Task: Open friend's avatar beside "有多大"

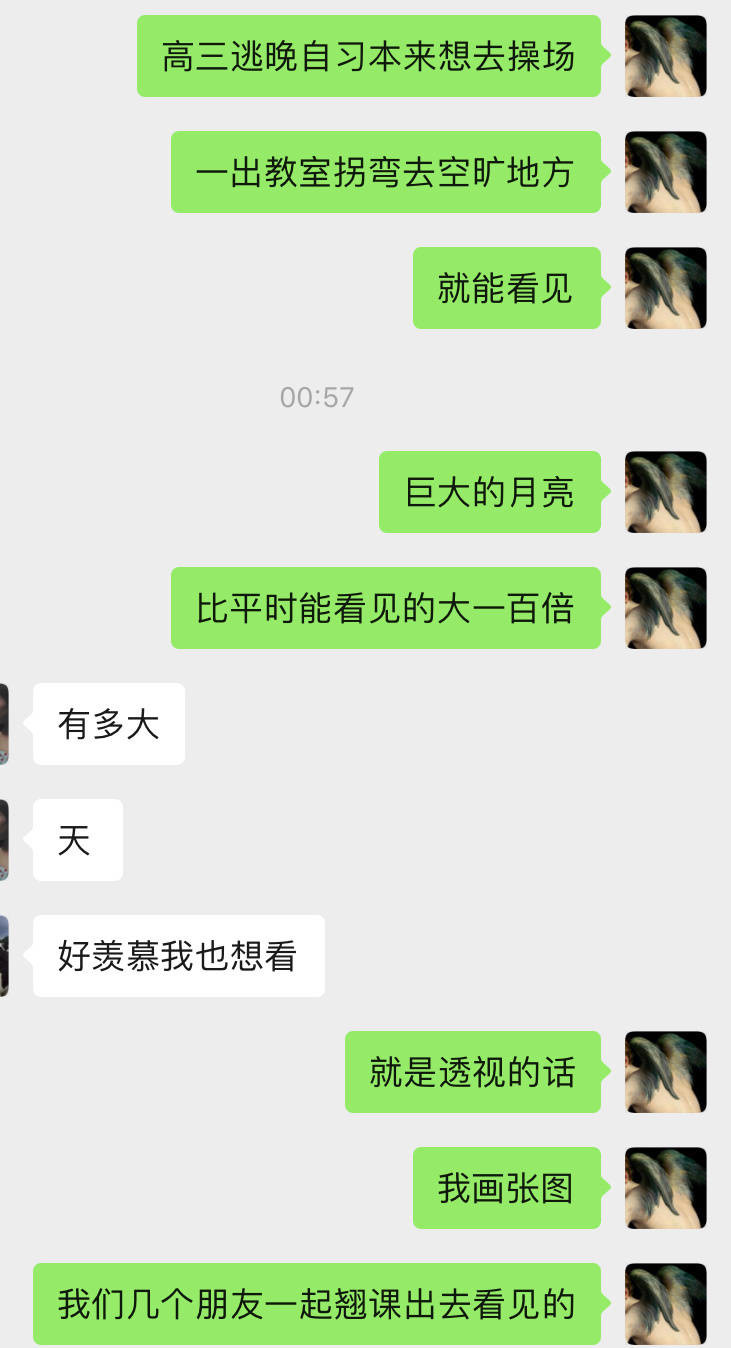Action: (4, 724)
